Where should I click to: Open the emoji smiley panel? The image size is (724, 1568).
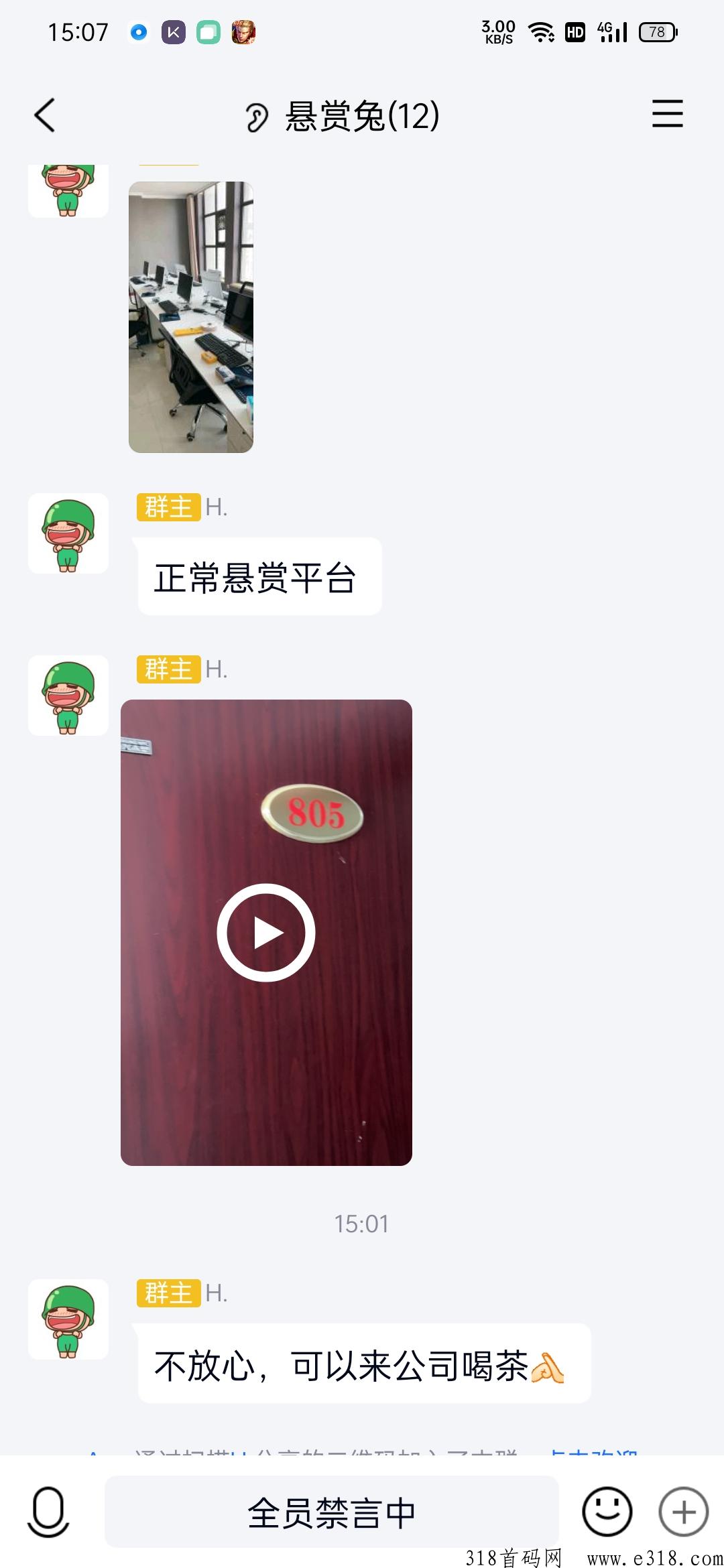[607, 1512]
